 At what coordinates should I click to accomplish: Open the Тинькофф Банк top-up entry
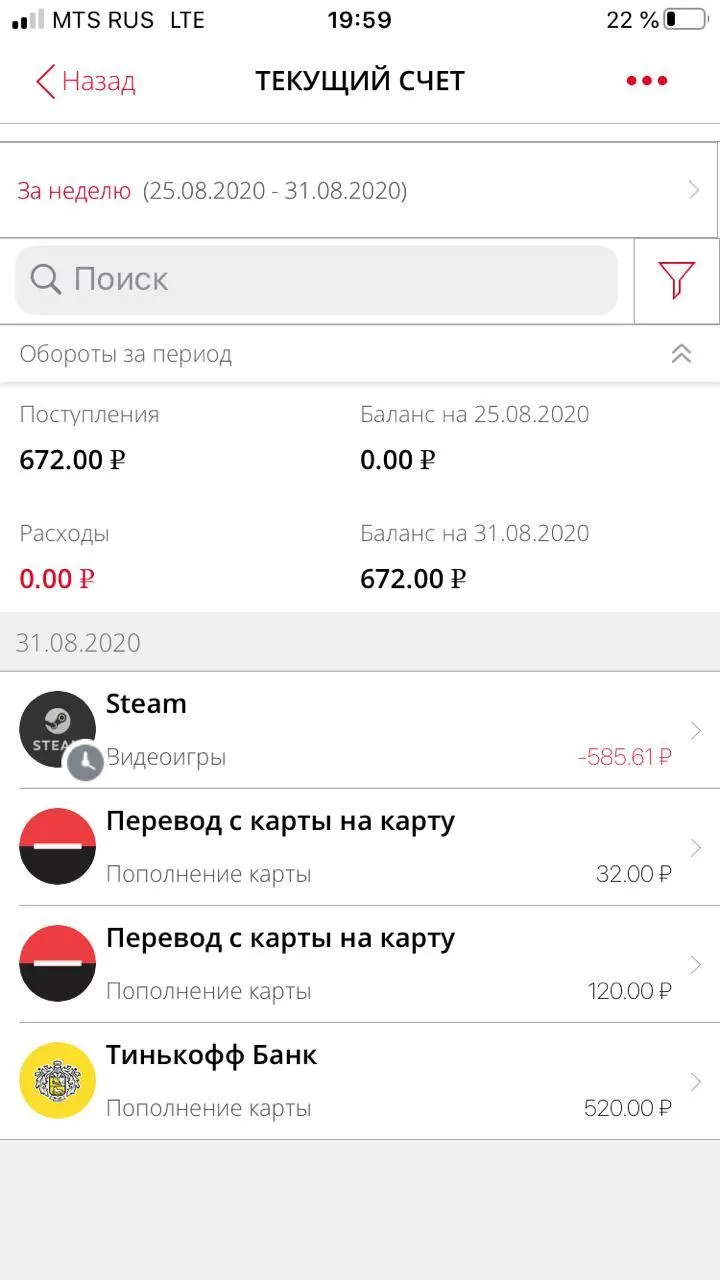click(x=360, y=1081)
